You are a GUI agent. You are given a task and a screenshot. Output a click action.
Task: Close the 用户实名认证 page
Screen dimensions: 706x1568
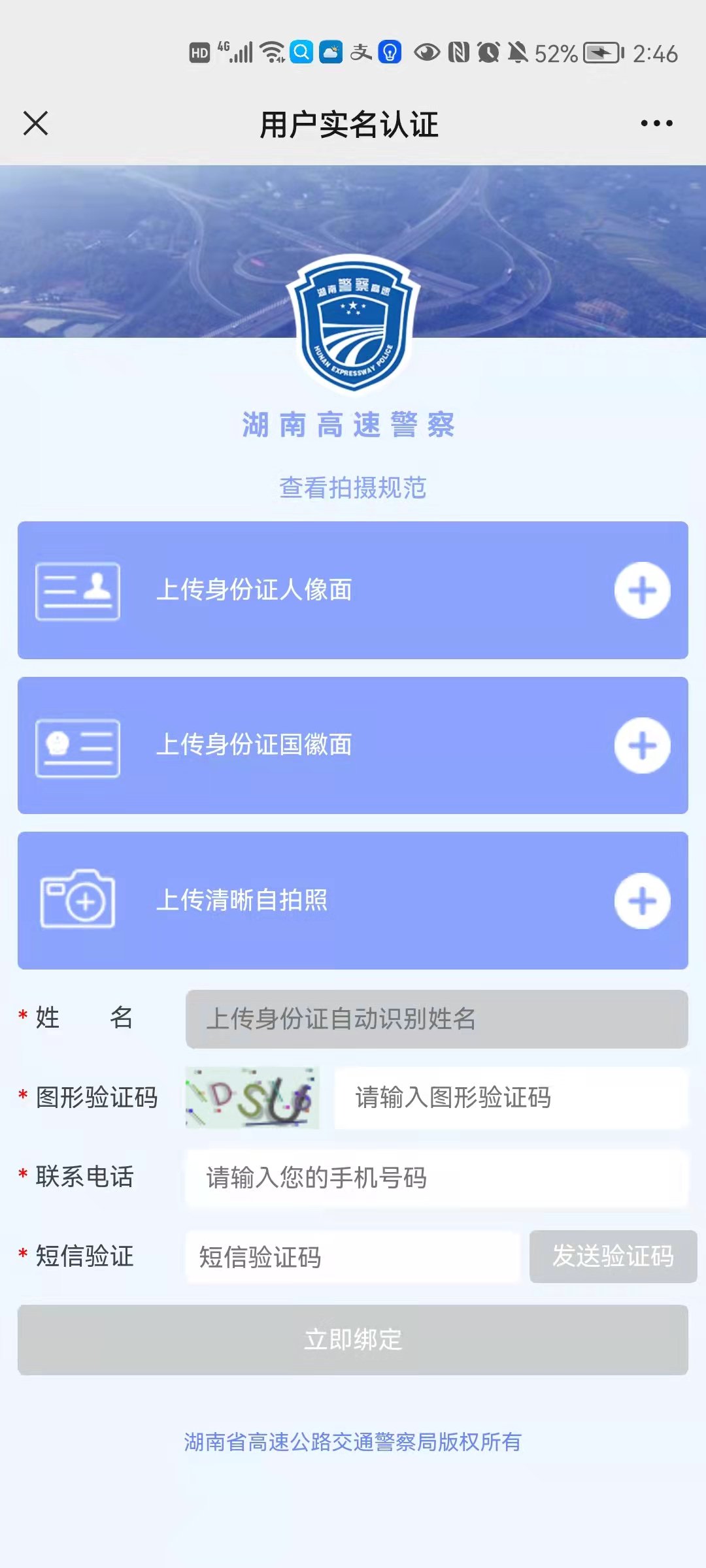tap(35, 123)
